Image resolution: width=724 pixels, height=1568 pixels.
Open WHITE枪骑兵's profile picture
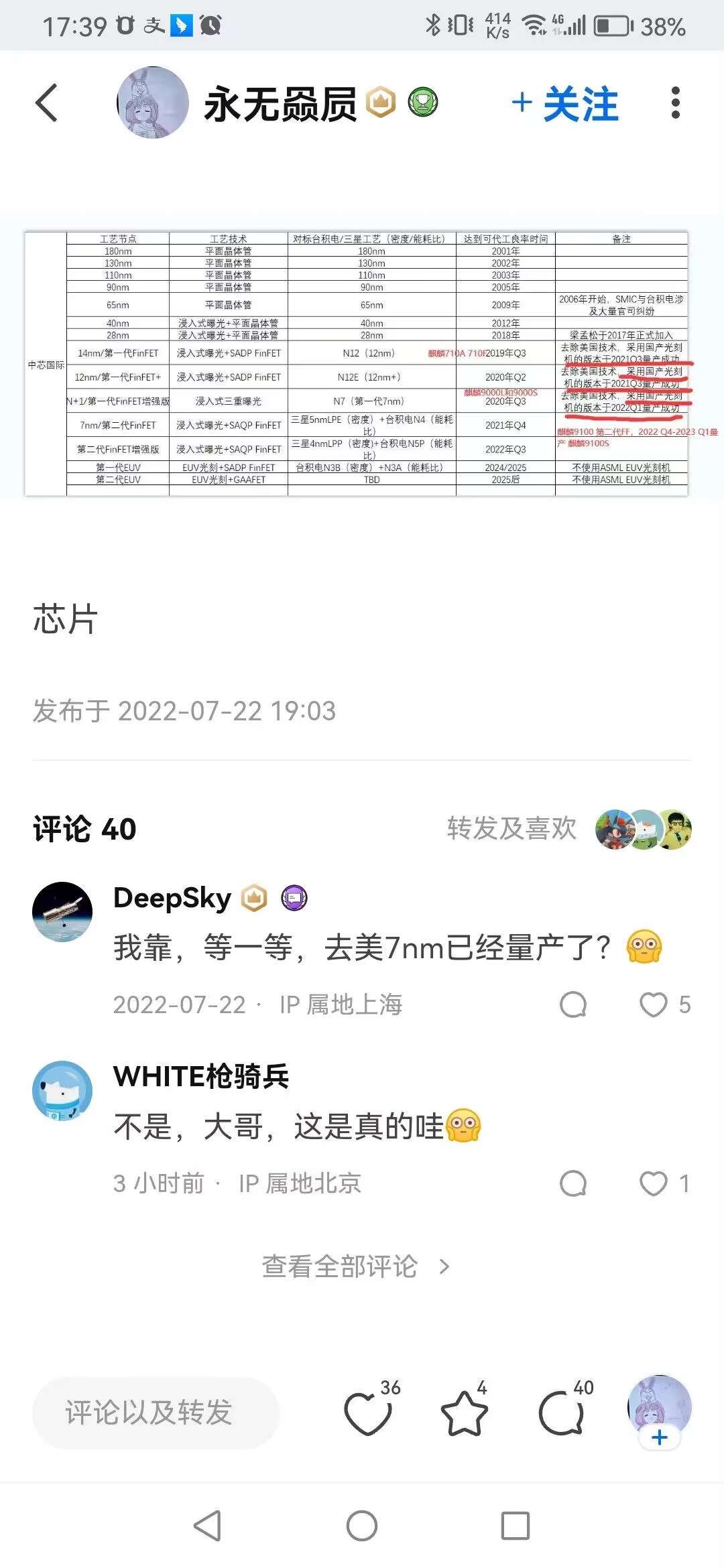[62, 1091]
